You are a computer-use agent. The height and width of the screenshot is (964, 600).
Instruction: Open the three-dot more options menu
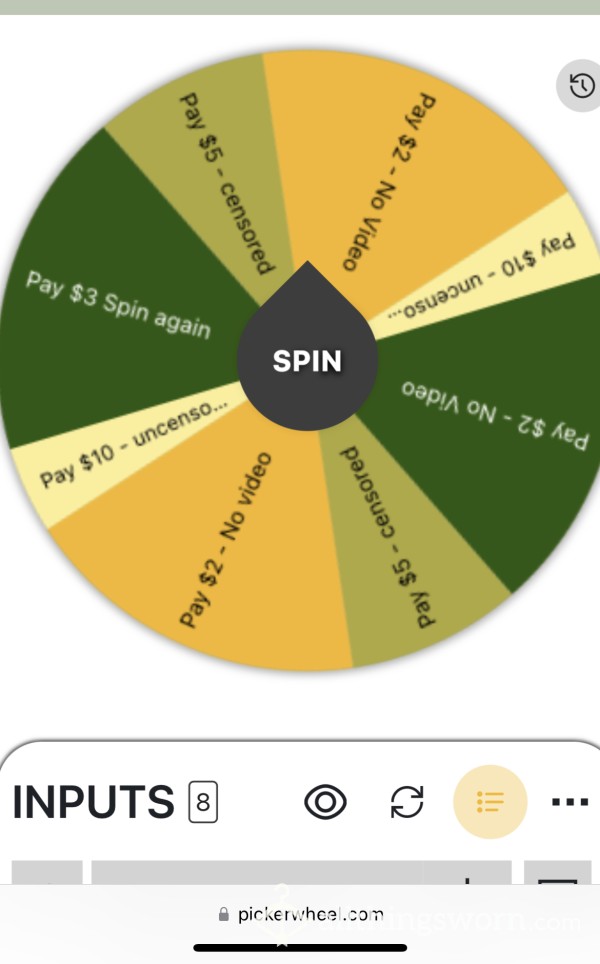point(570,802)
